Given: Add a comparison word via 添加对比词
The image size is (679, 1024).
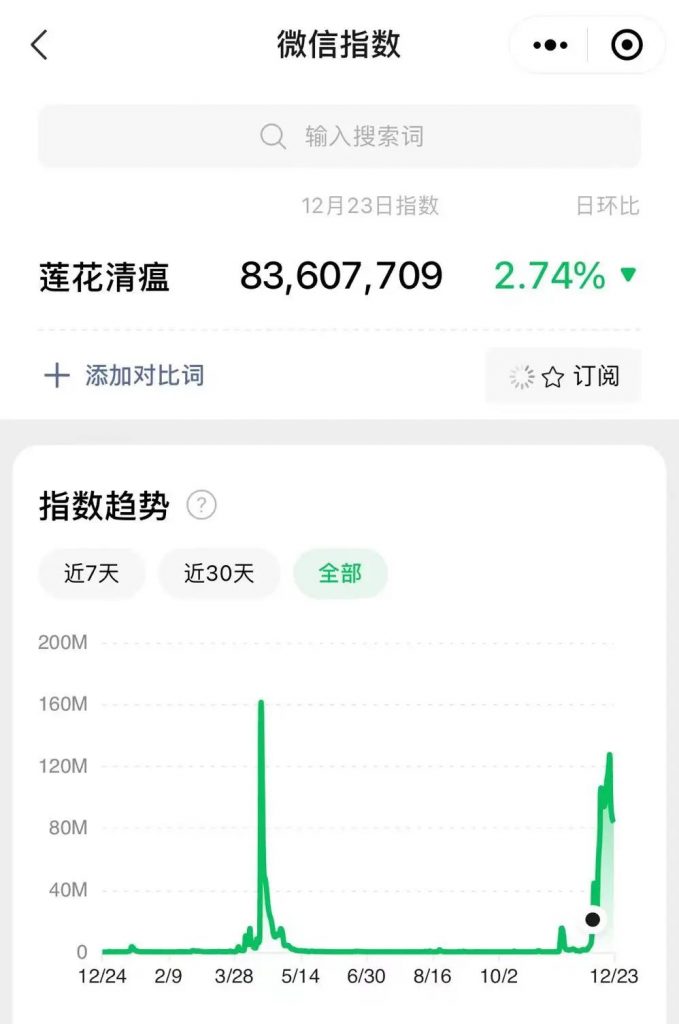Looking at the screenshot, I should point(125,375).
